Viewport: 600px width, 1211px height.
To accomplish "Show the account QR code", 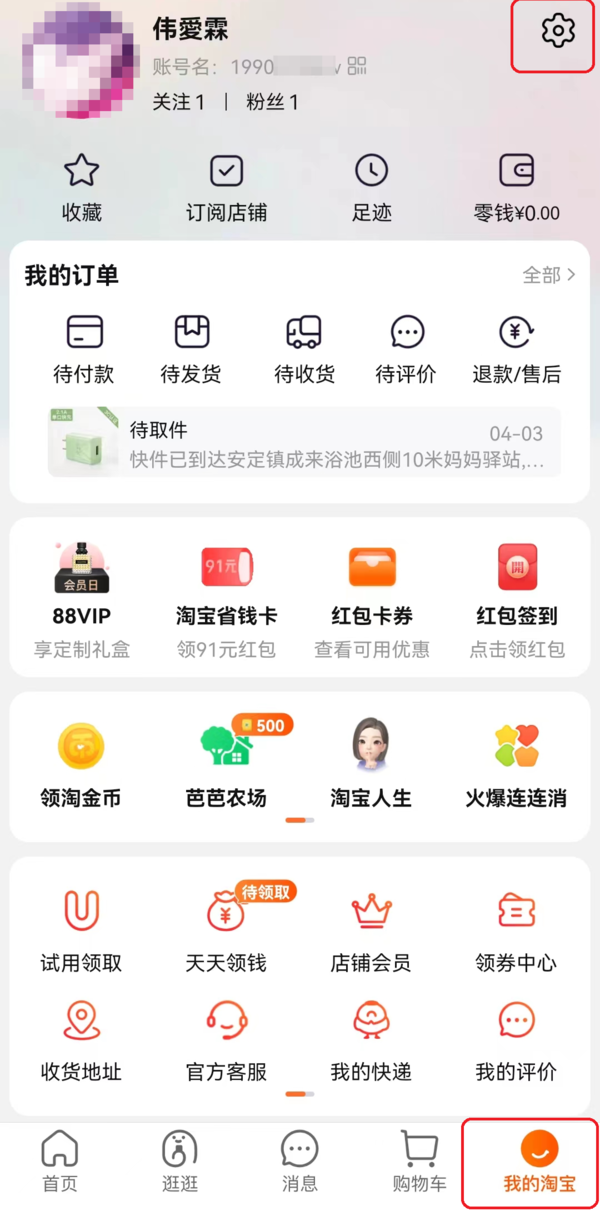I will [x=357, y=66].
